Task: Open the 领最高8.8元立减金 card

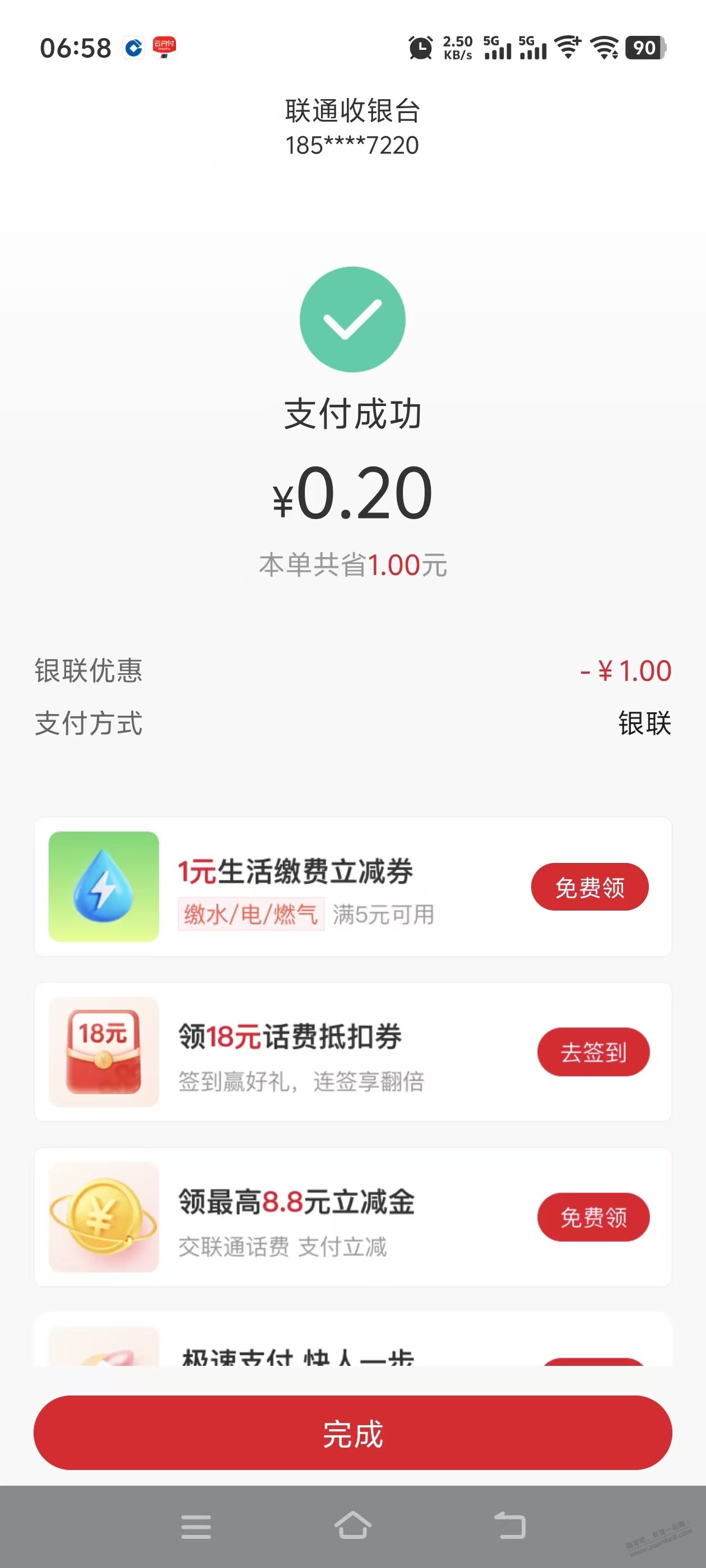Action: (x=305, y=1217)
